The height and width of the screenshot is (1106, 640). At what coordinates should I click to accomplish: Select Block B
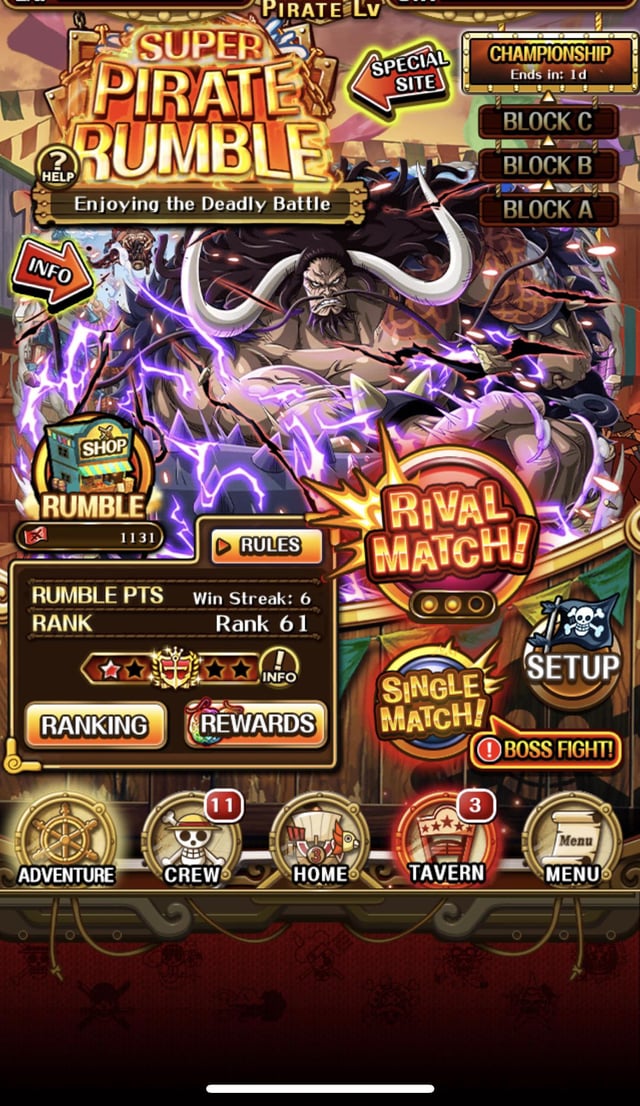(547, 166)
